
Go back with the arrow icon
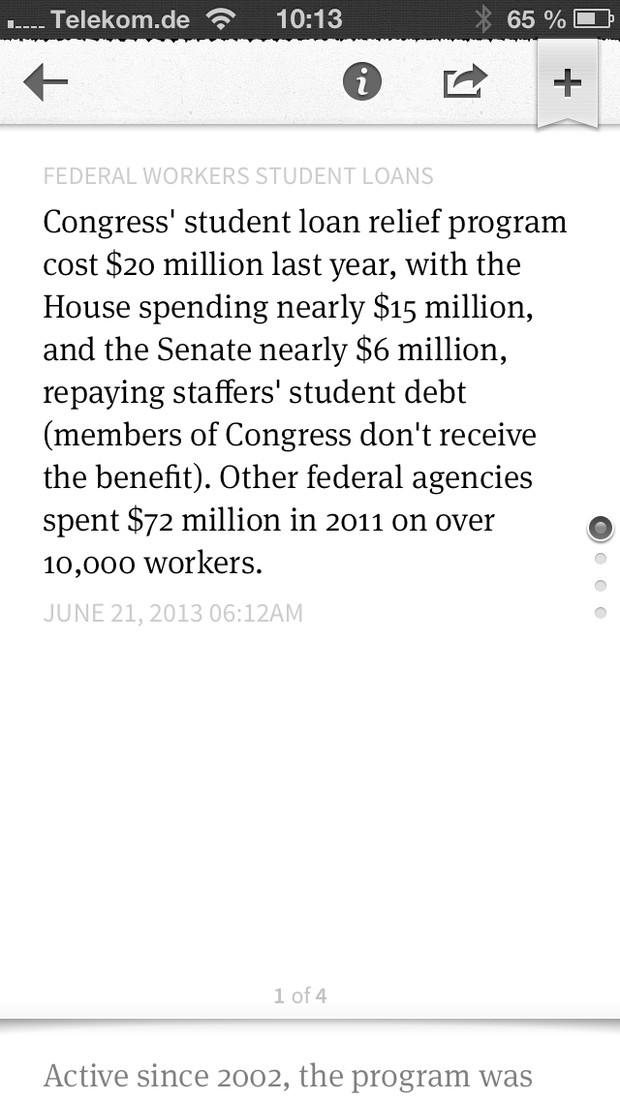click(x=46, y=82)
